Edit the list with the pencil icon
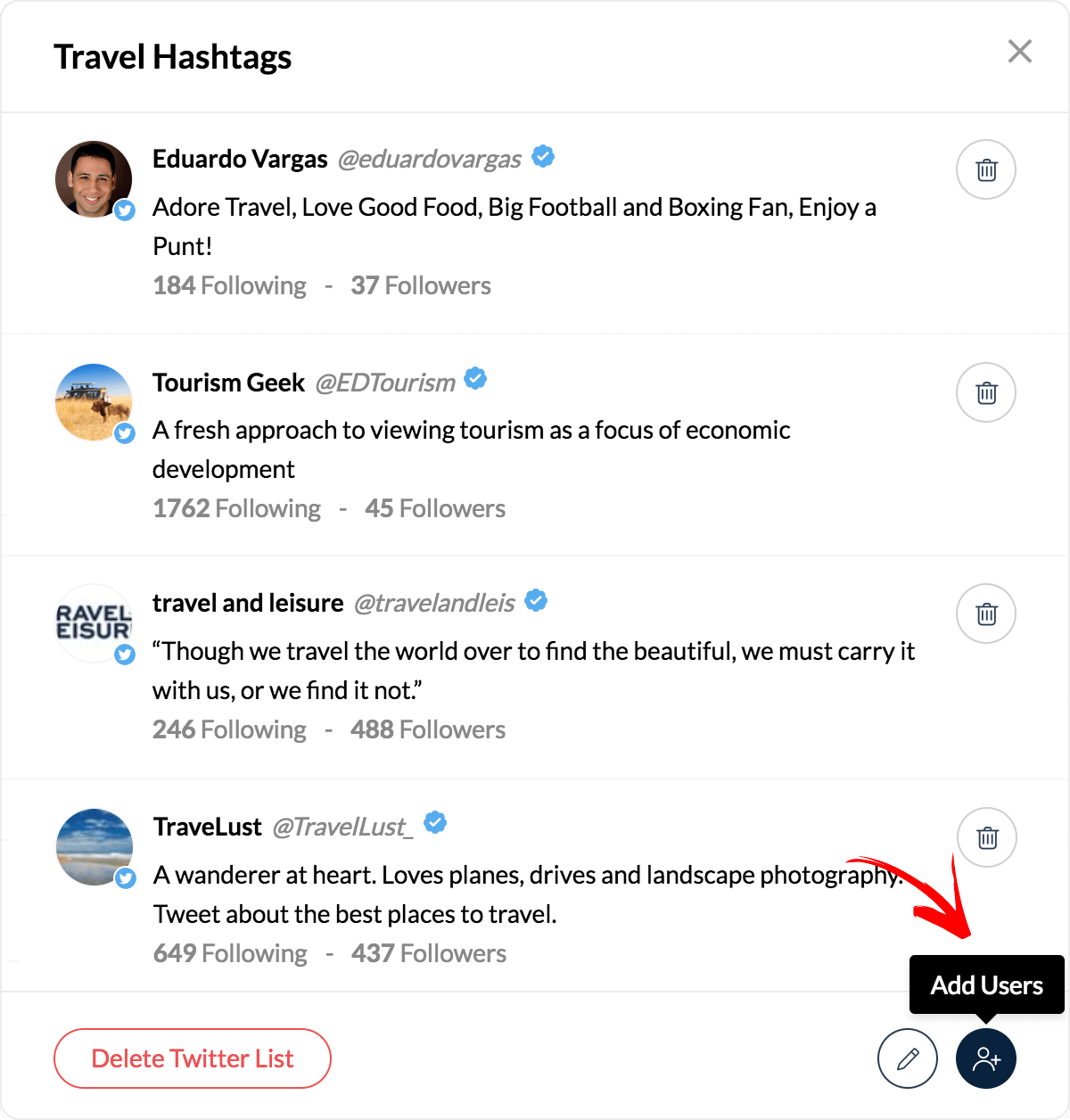Image resolution: width=1070 pixels, height=1120 pixels. click(907, 1058)
